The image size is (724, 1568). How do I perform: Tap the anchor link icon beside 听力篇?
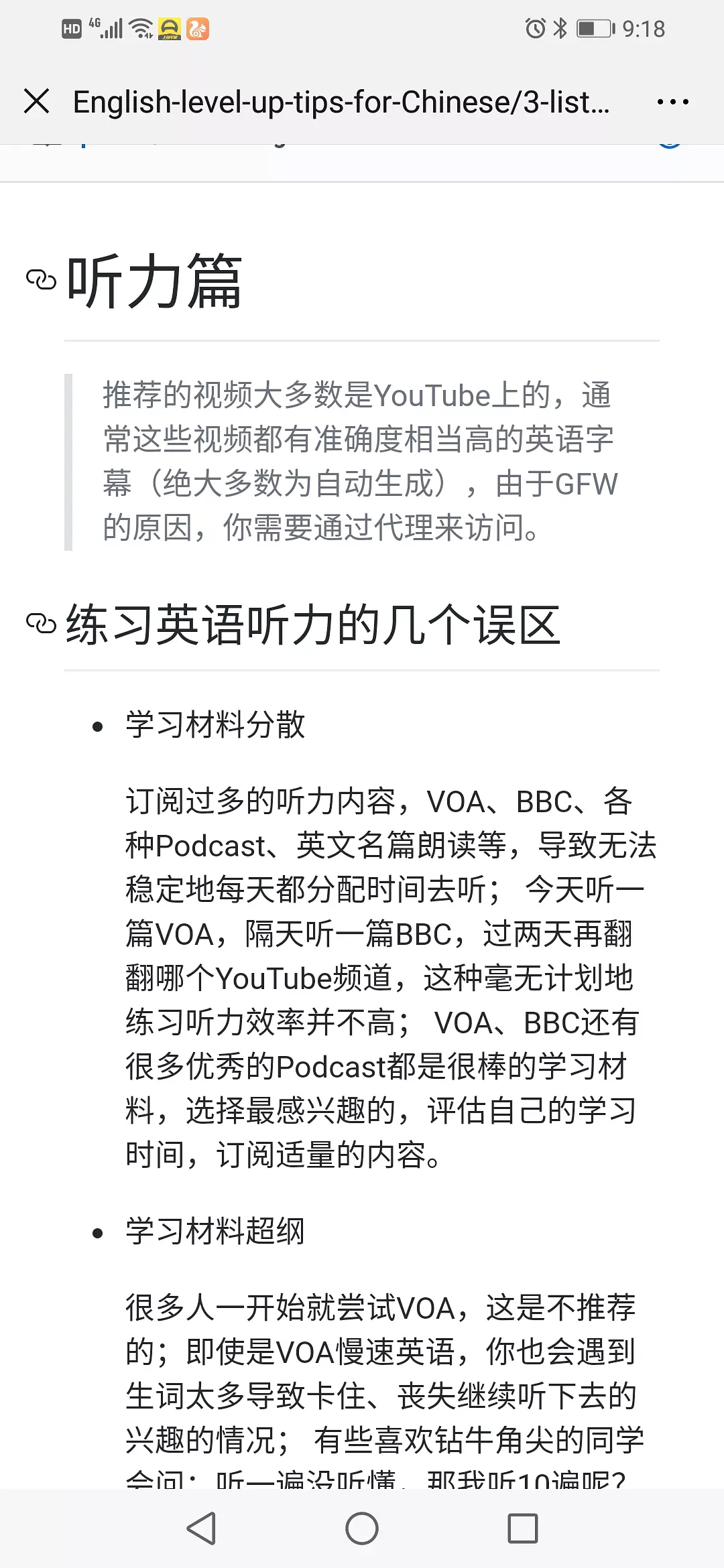tap(41, 280)
